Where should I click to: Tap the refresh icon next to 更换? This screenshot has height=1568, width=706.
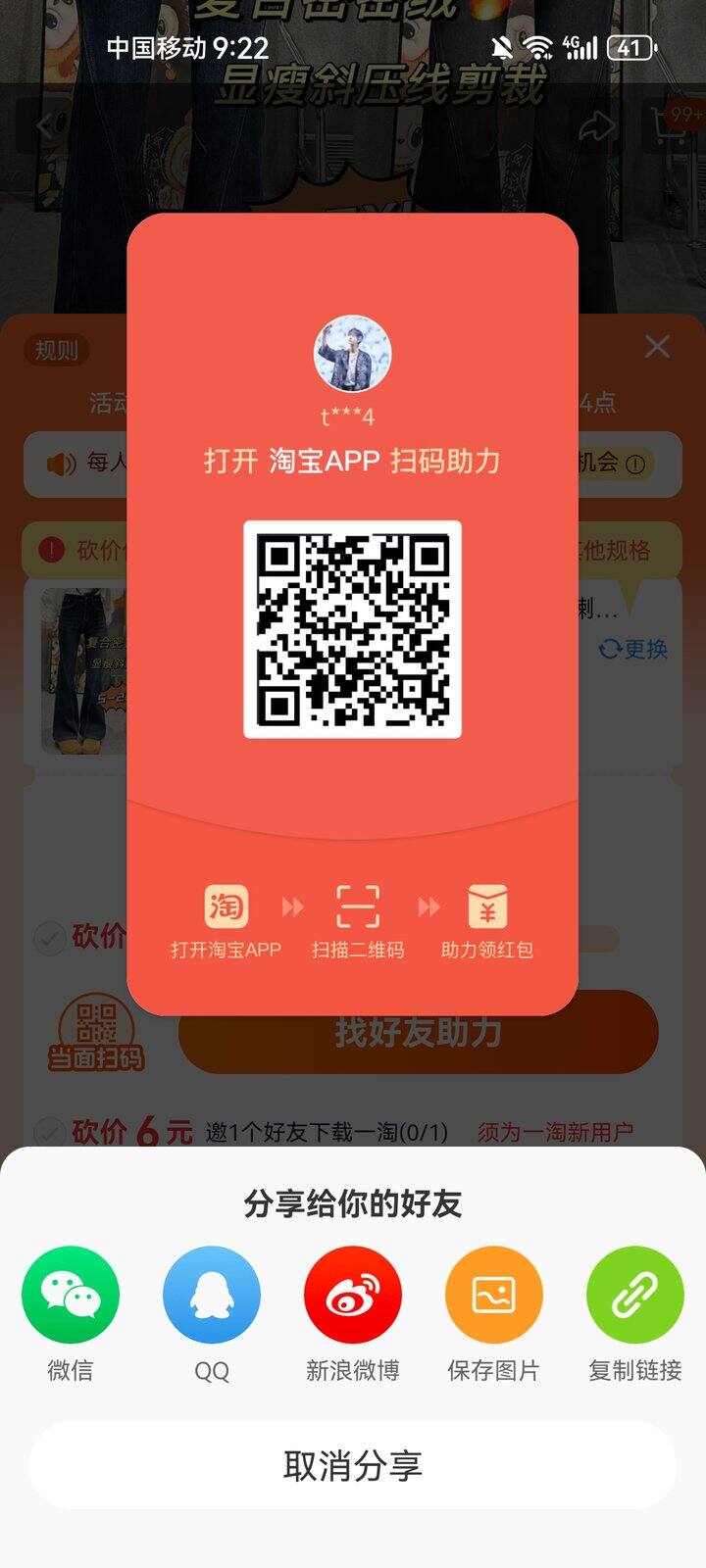(x=610, y=649)
